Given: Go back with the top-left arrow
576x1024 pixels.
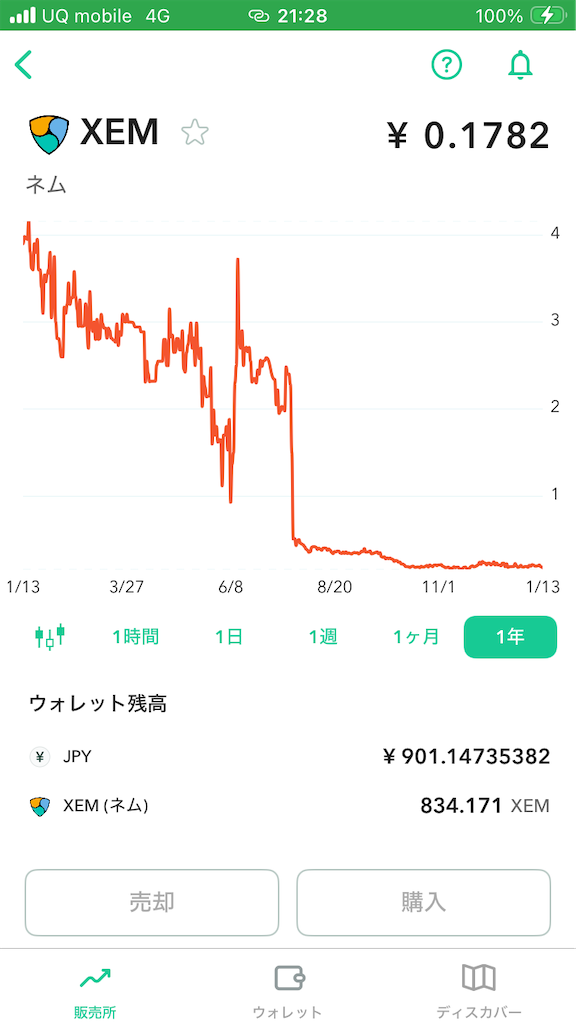Looking at the screenshot, I should [x=24, y=65].
